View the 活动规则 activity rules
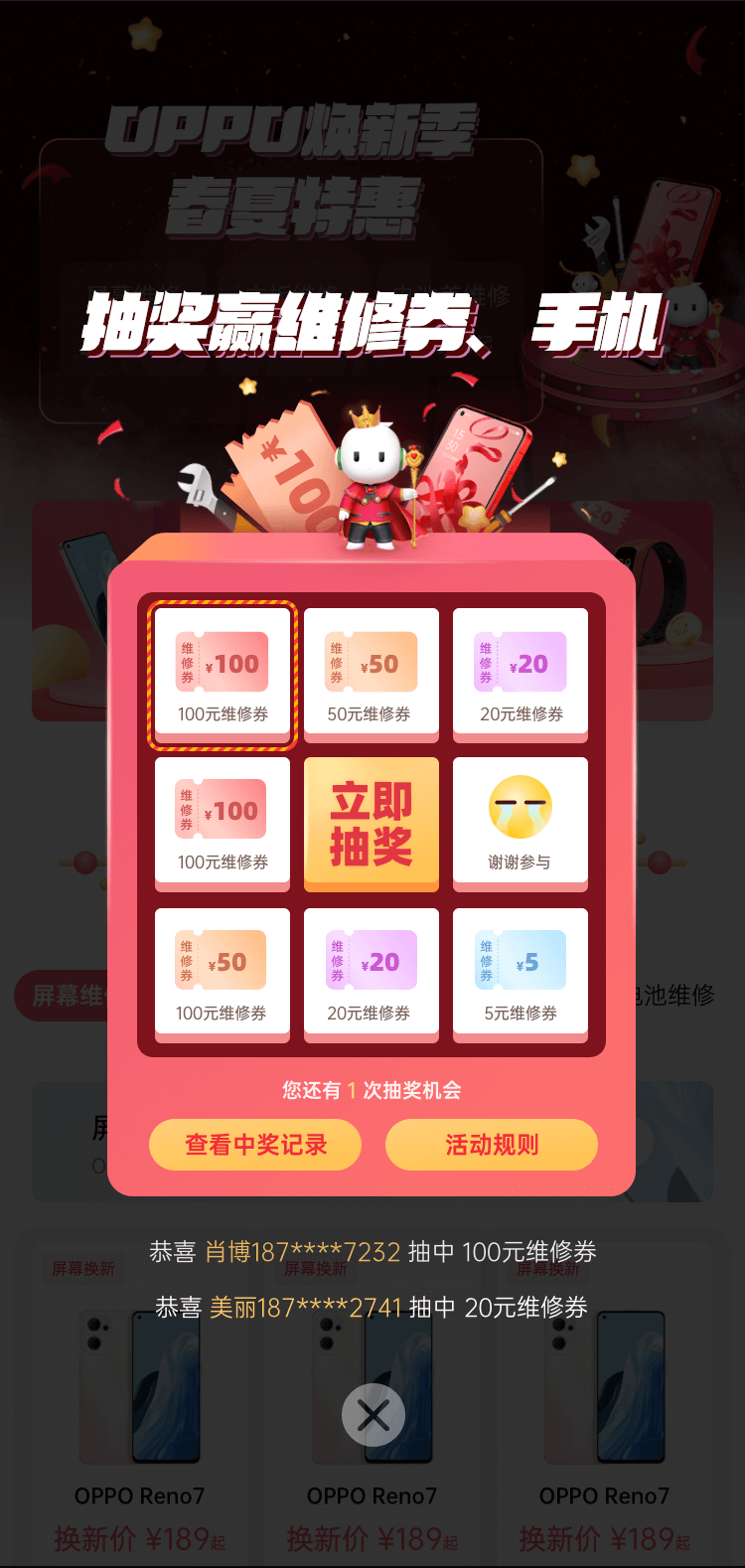 pyautogui.click(x=492, y=1145)
